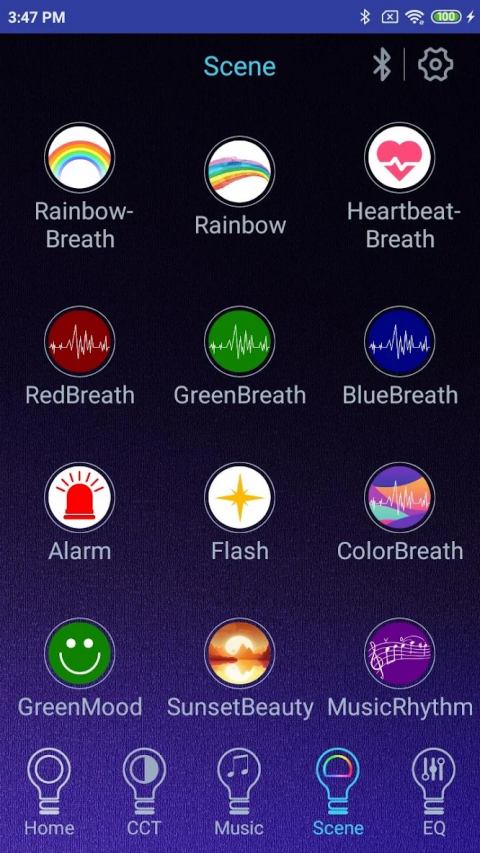Open the EQ tab
Viewport: 480px width, 853px height.
[x=434, y=792]
